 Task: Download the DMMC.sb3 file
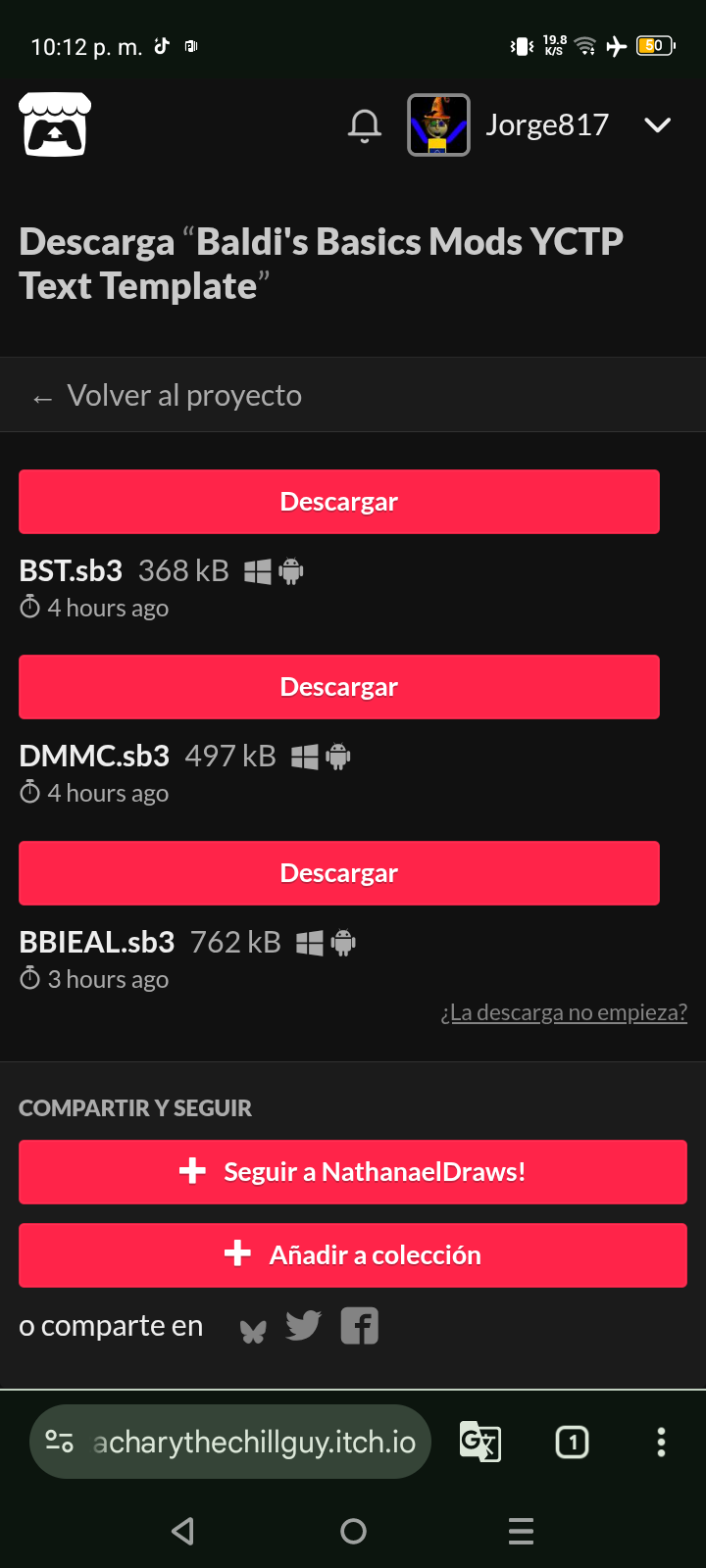[339, 687]
